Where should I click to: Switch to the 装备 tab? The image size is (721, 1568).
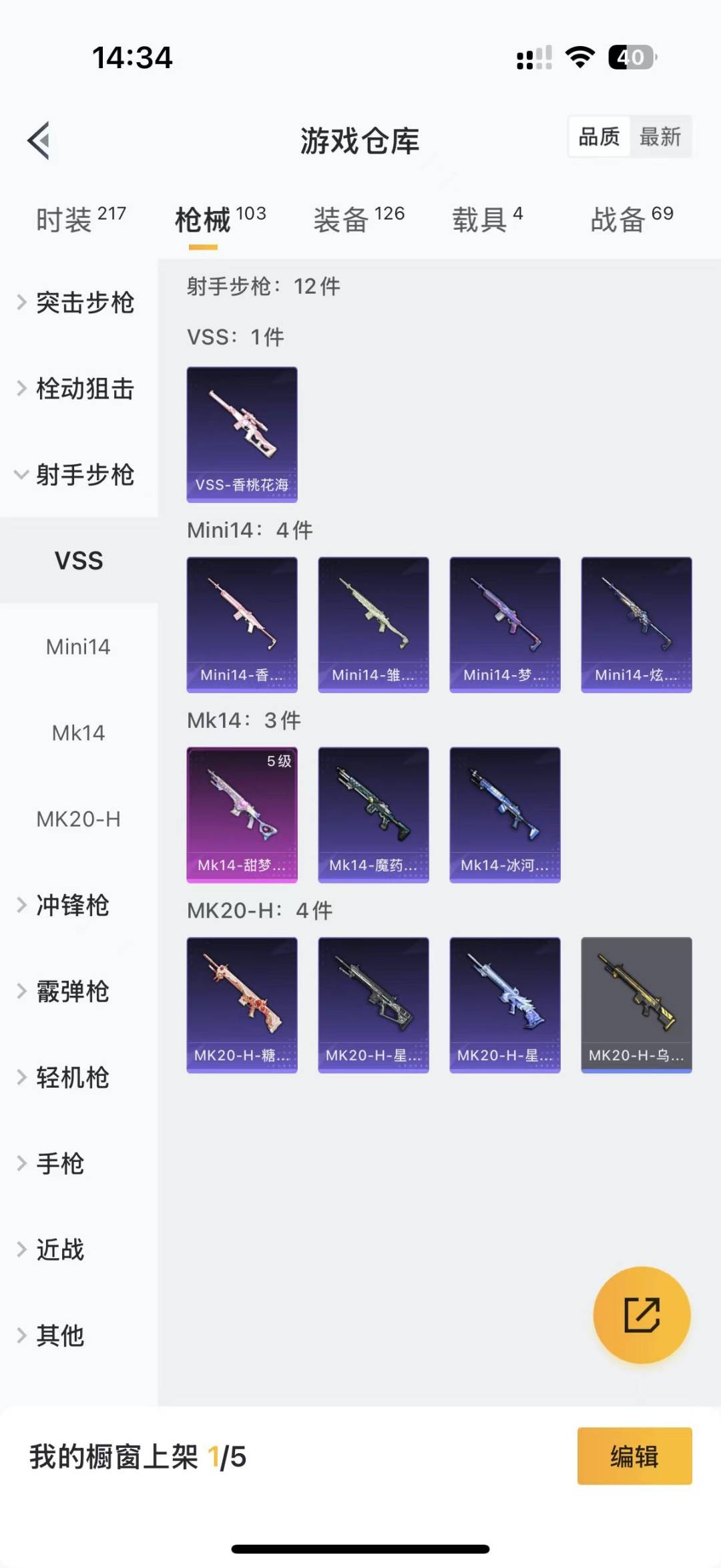(359, 219)
